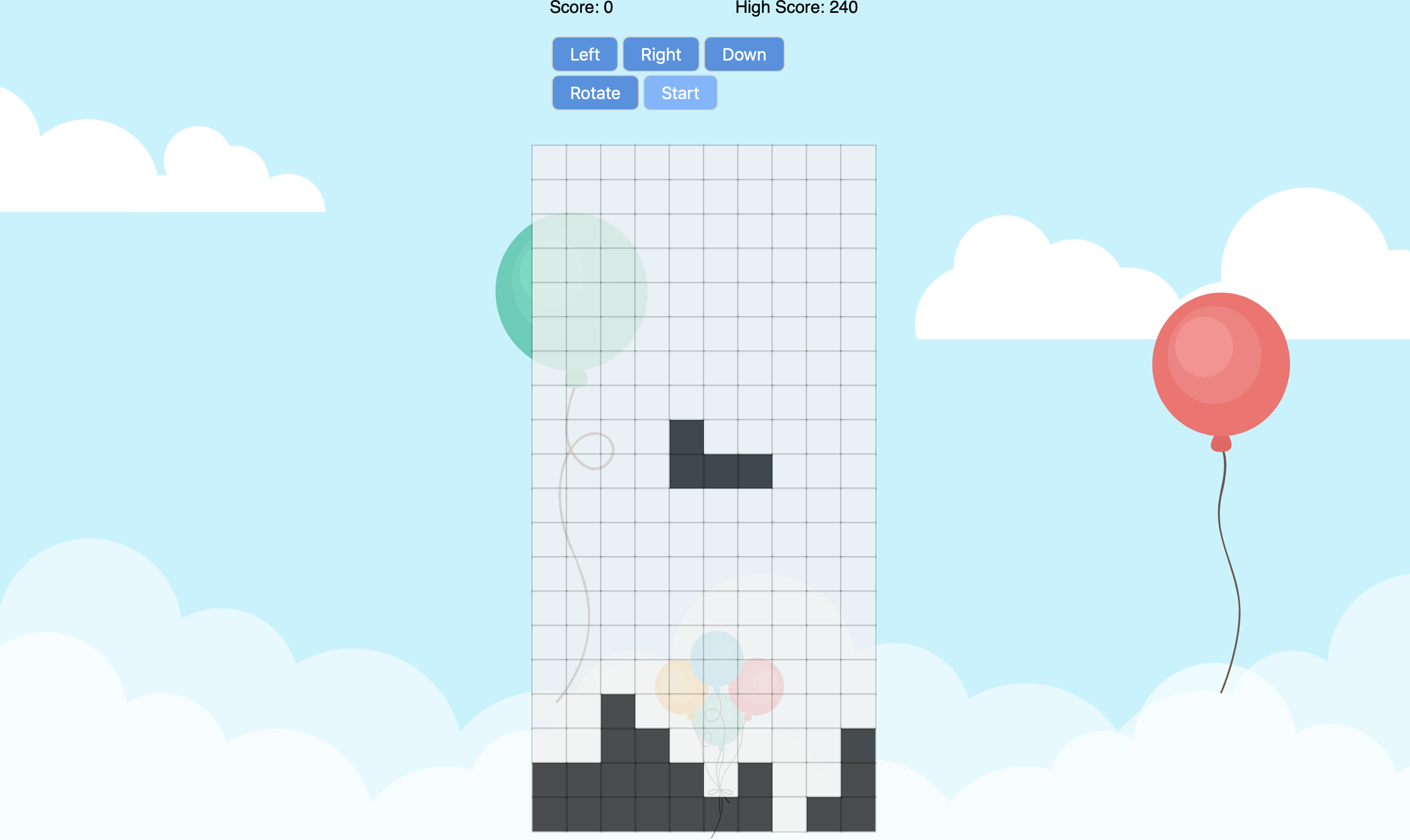Tap the Right button
This screenshot has height=840, width=1410.
[x=660, y=54]
